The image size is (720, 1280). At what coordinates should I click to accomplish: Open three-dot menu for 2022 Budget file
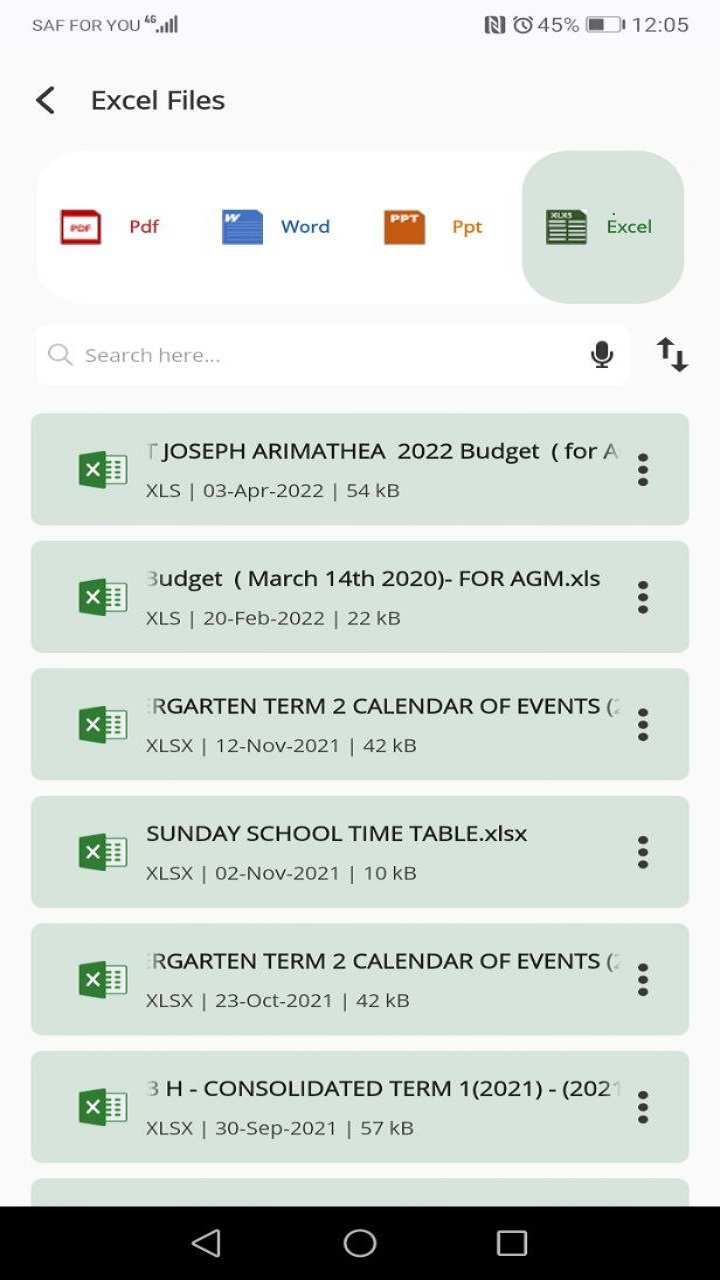pyautogui.click(x=643, y=469)
